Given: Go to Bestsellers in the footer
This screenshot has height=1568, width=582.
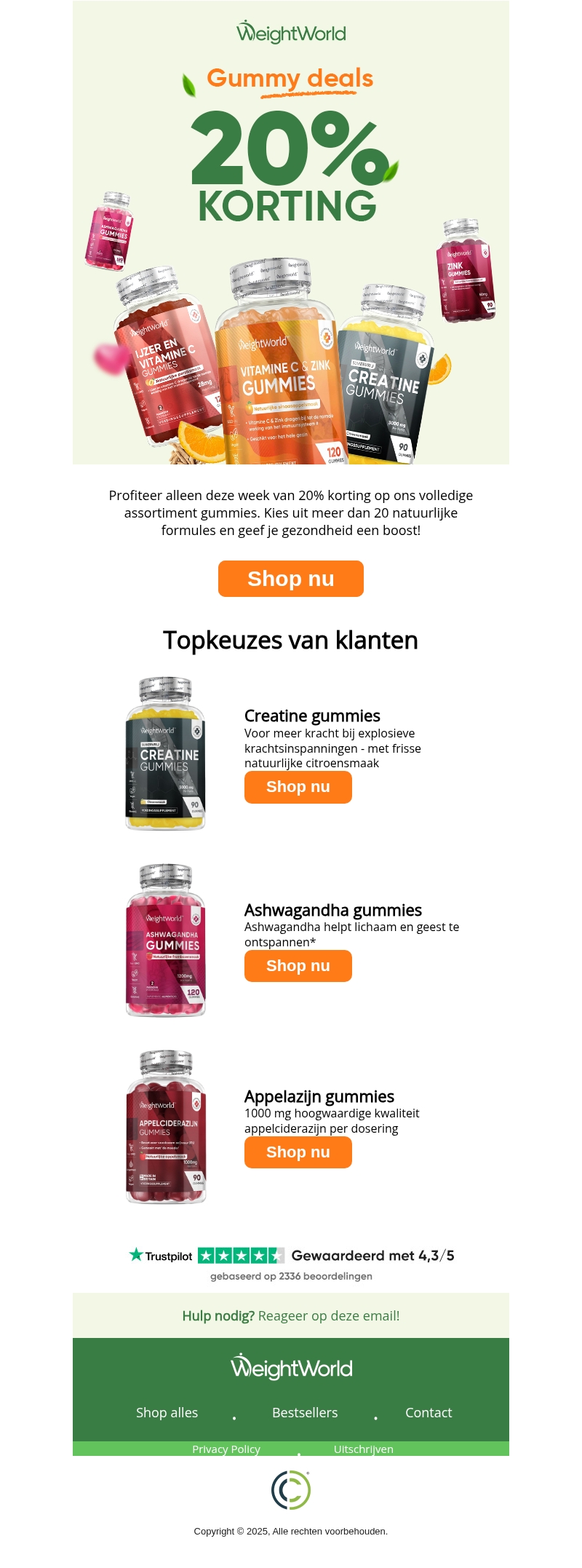Looking at the screenshot, I should click(x=305, y=1413).
